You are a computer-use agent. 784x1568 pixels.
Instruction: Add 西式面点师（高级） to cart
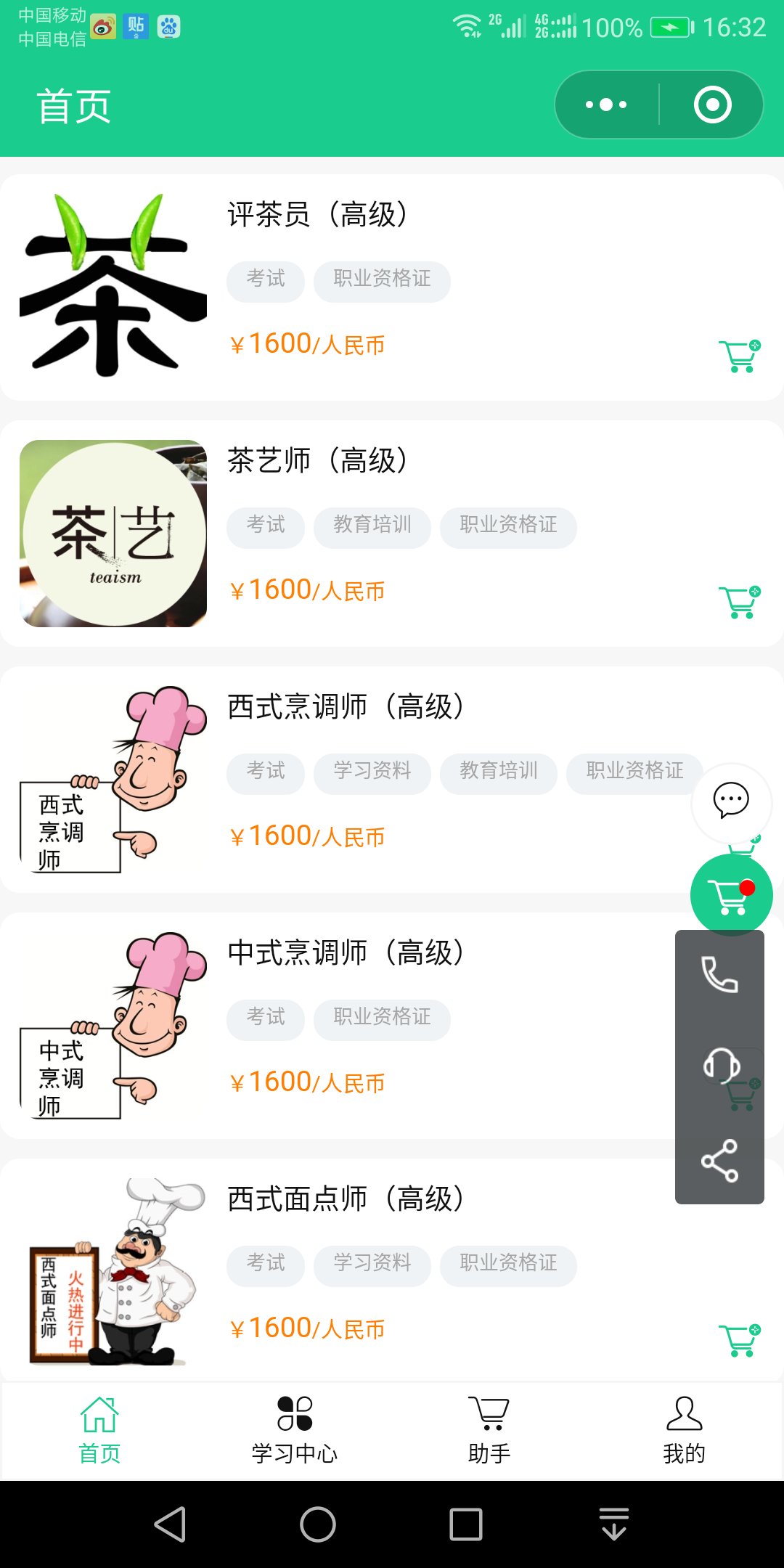tap(740, 1340)
